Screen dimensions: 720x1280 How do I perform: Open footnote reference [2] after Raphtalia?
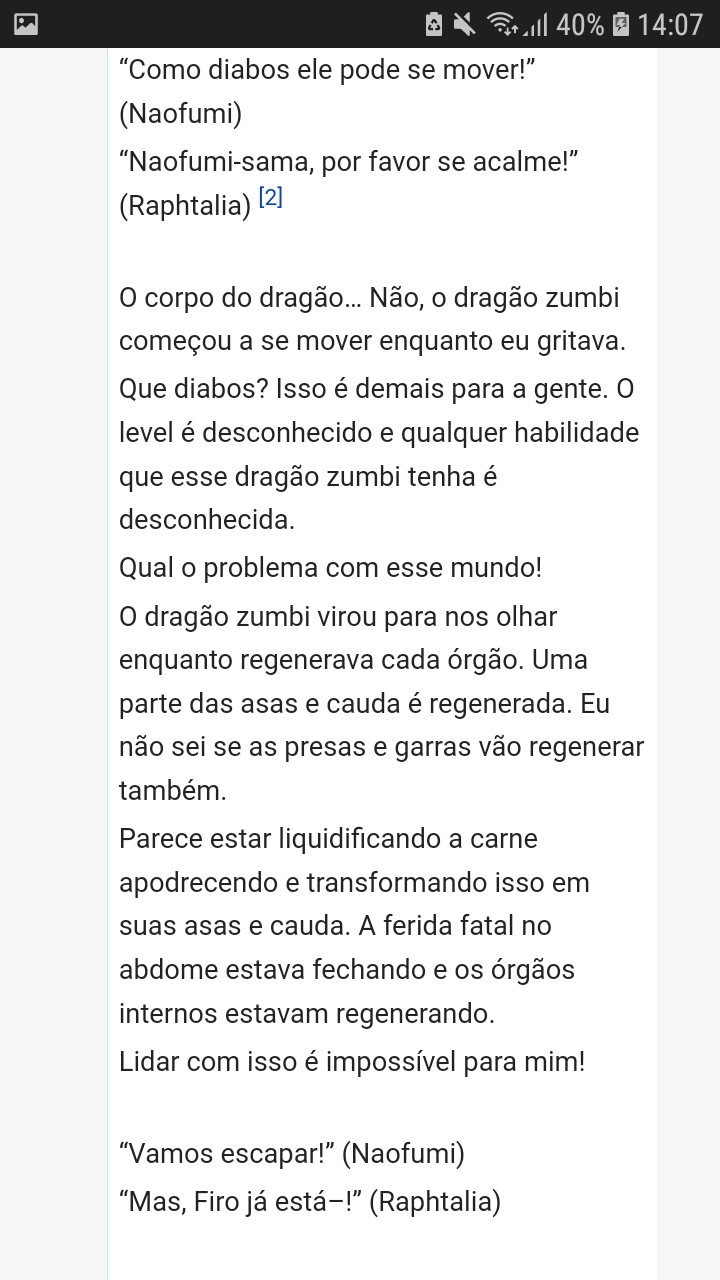tap(270, 198)
